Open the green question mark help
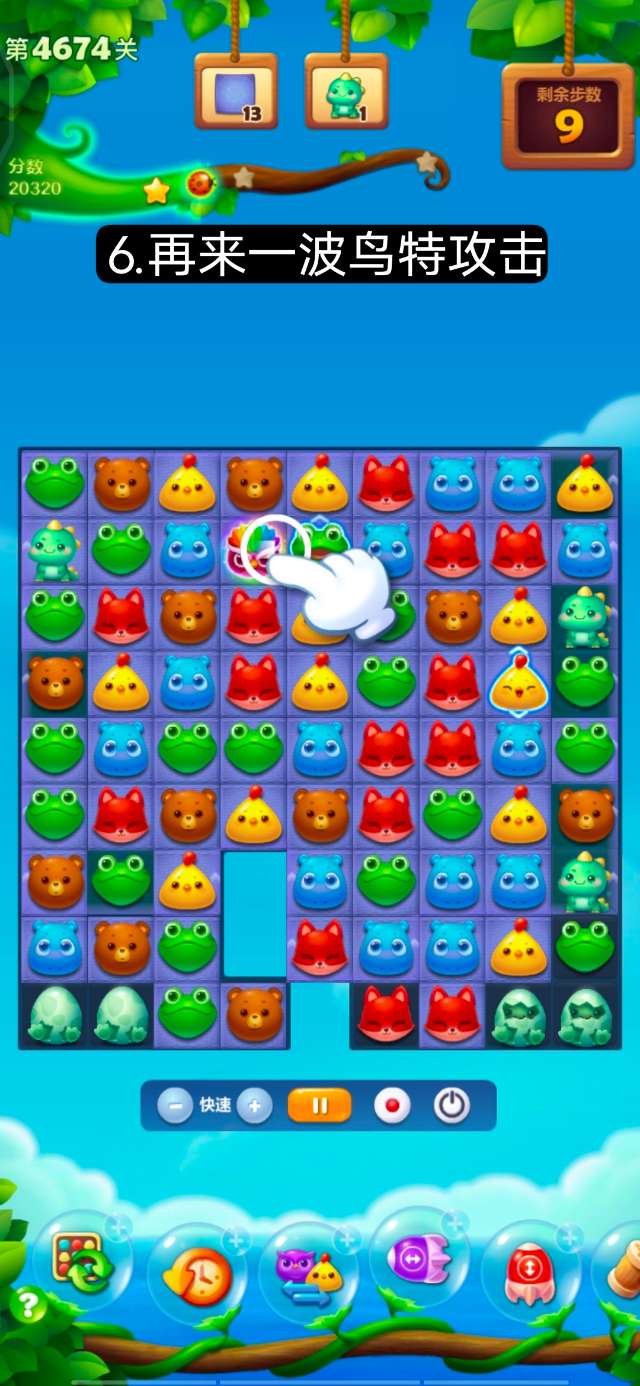The image size is (640, 1386). (x=29, y=1304)
